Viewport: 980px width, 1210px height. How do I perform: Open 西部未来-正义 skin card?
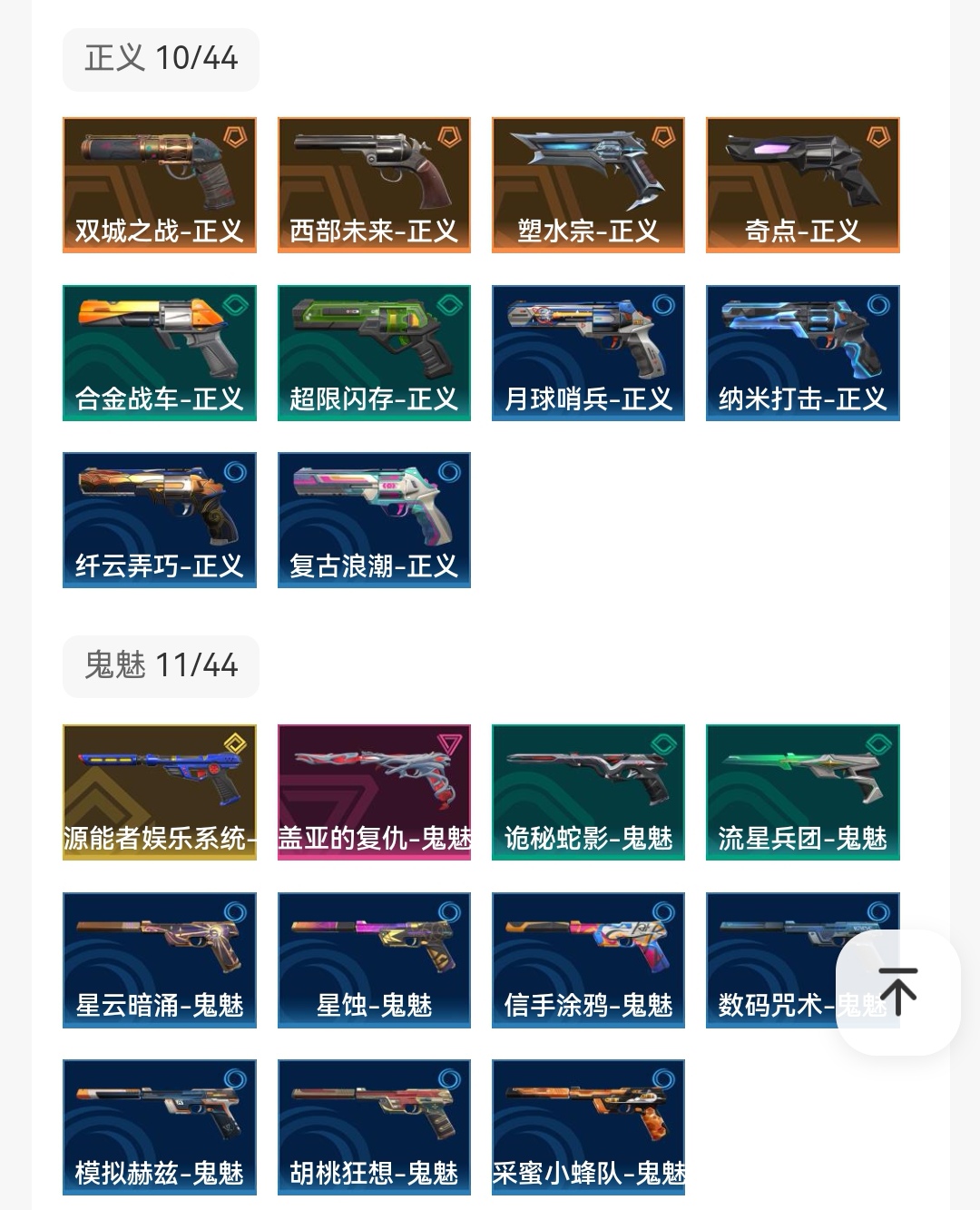click(x=374, y=184)
